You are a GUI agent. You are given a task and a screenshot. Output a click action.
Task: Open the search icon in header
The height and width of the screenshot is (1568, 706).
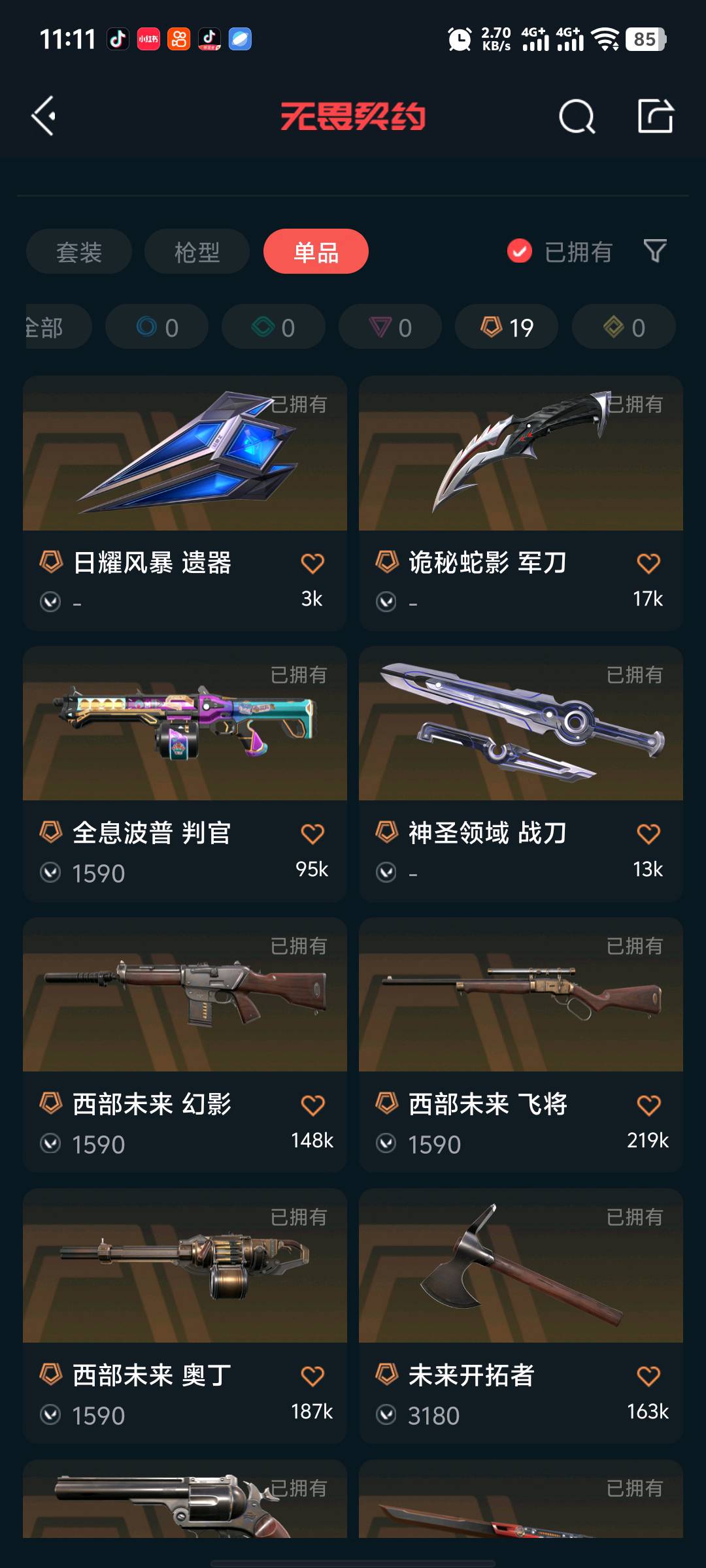pos(577,118)
